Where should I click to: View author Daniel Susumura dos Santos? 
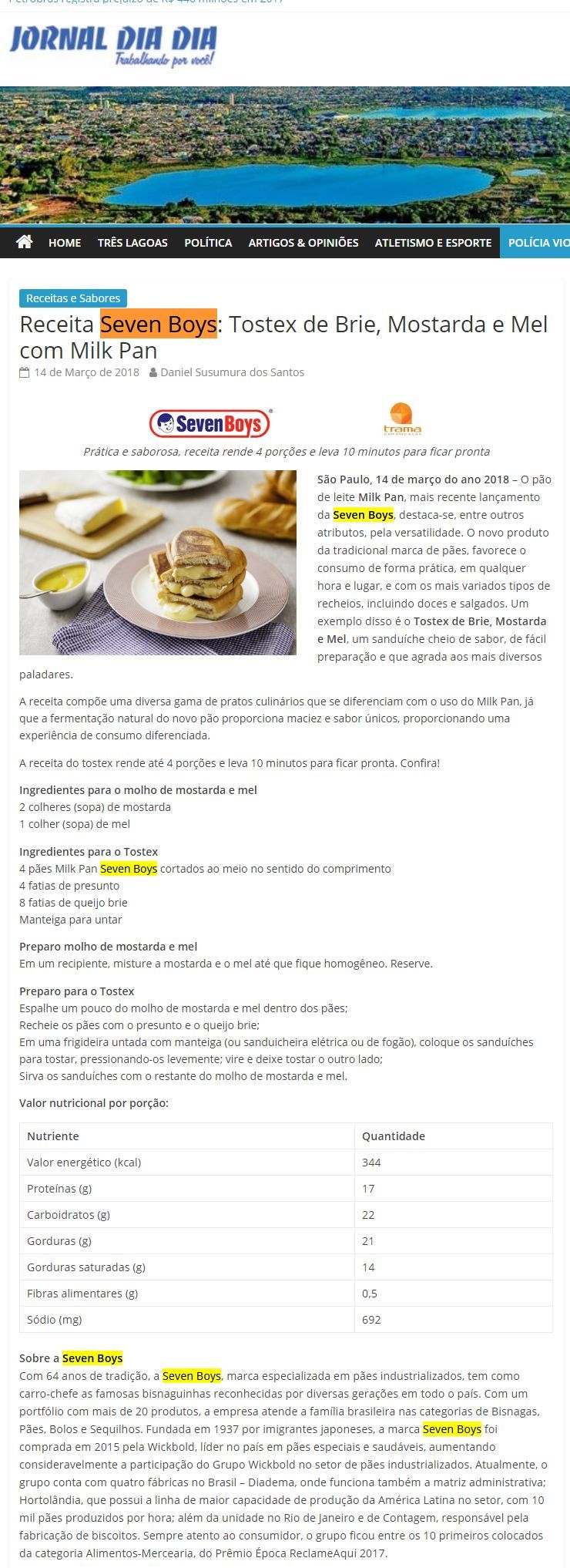tap(232, 372)
